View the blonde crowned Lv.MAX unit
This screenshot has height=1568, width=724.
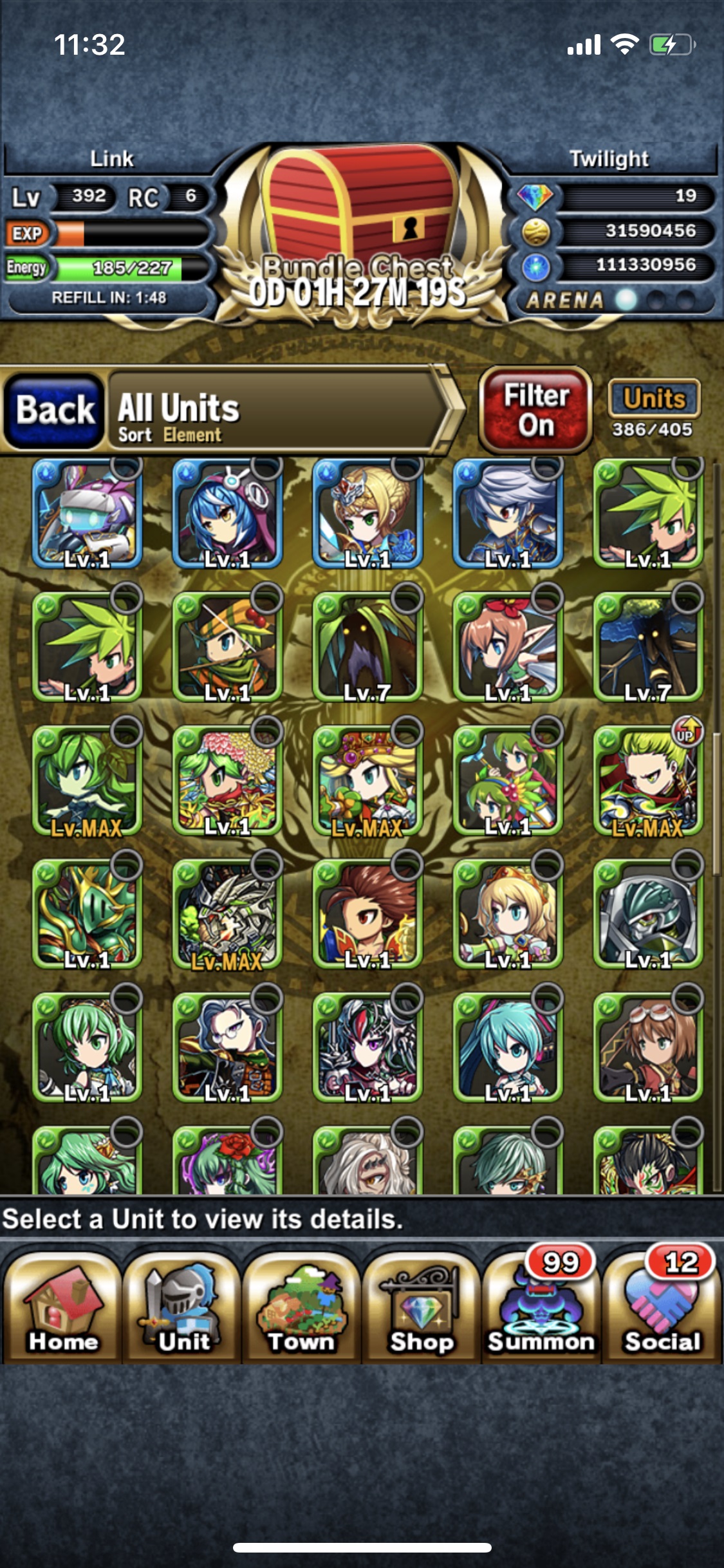click(x=367, y=781)
